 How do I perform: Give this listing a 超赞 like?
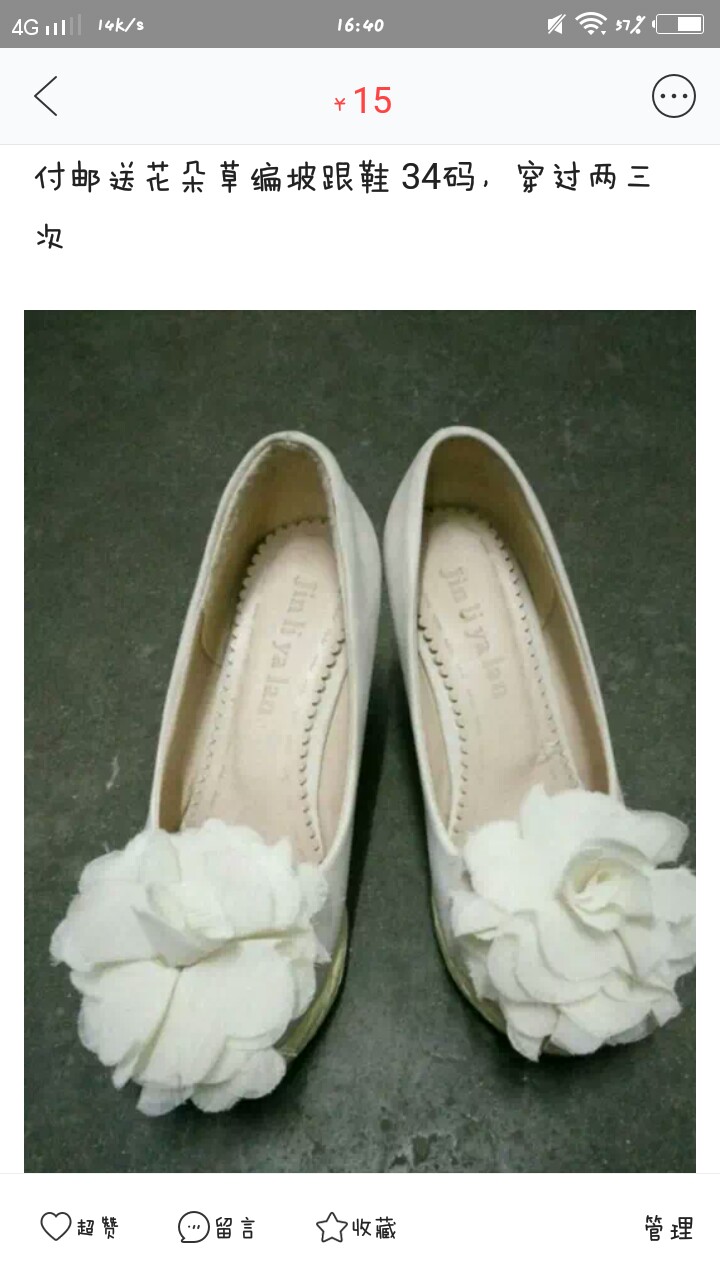[x=79, y=1227]
